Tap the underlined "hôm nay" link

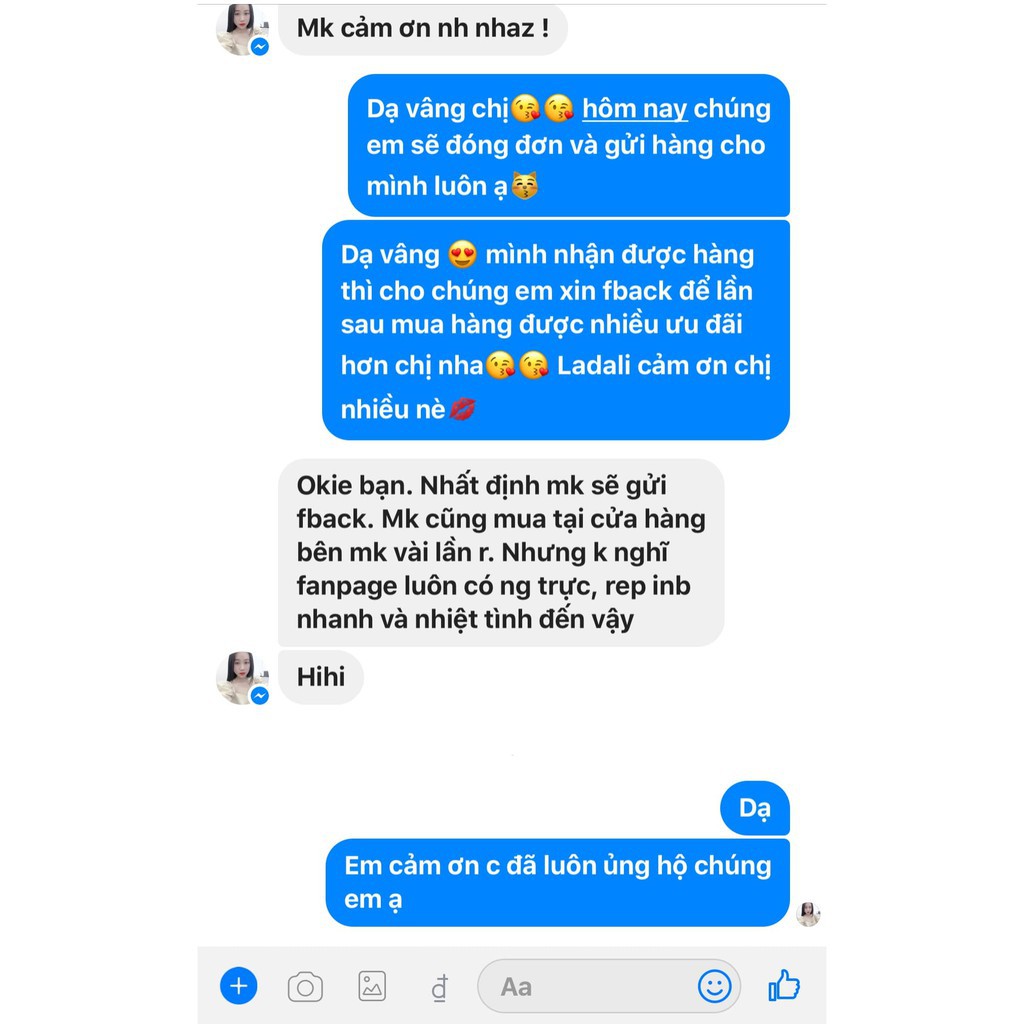[635, 108]
